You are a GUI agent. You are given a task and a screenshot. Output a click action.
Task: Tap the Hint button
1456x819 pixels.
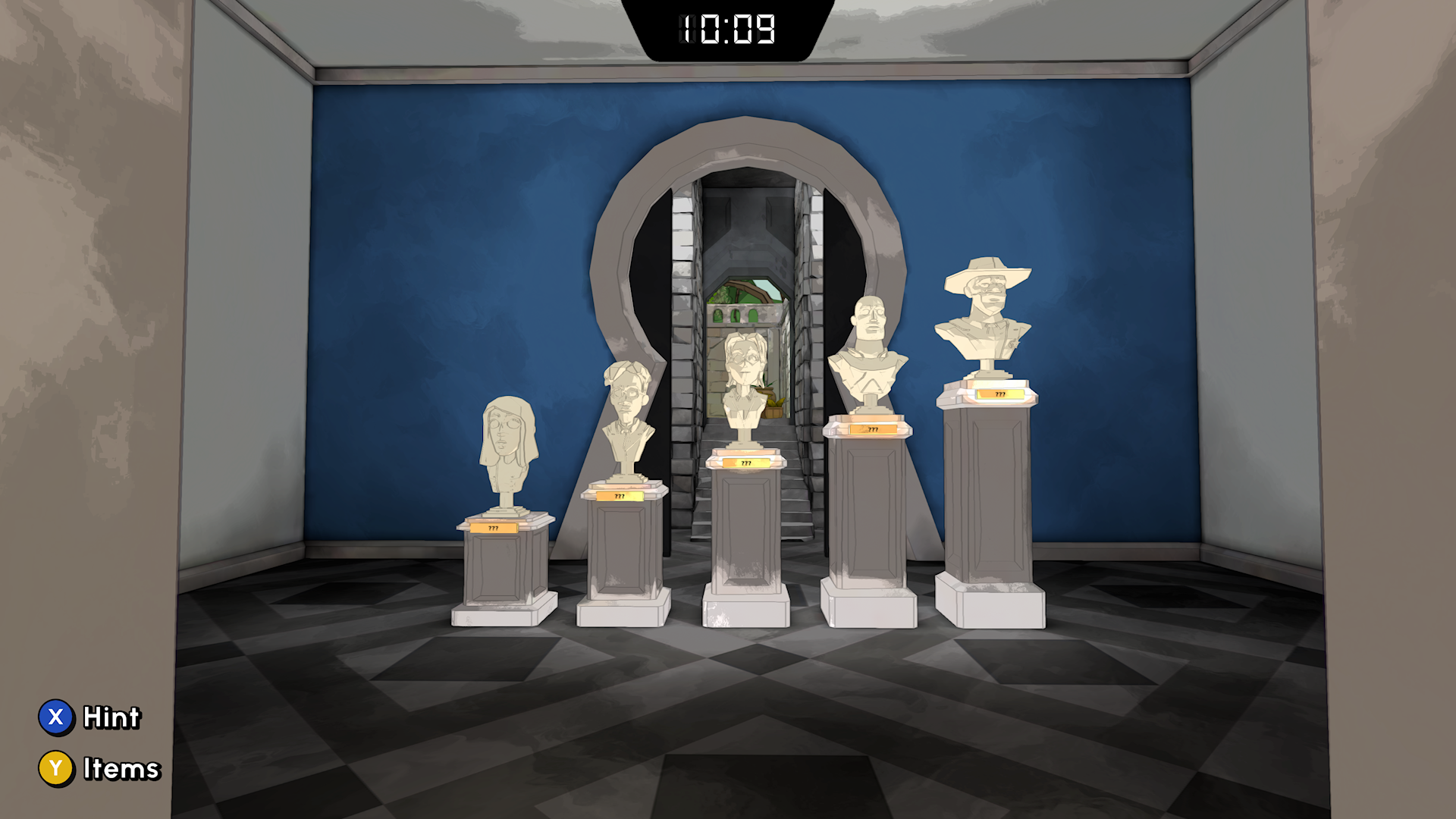click(x=89, y=717)
